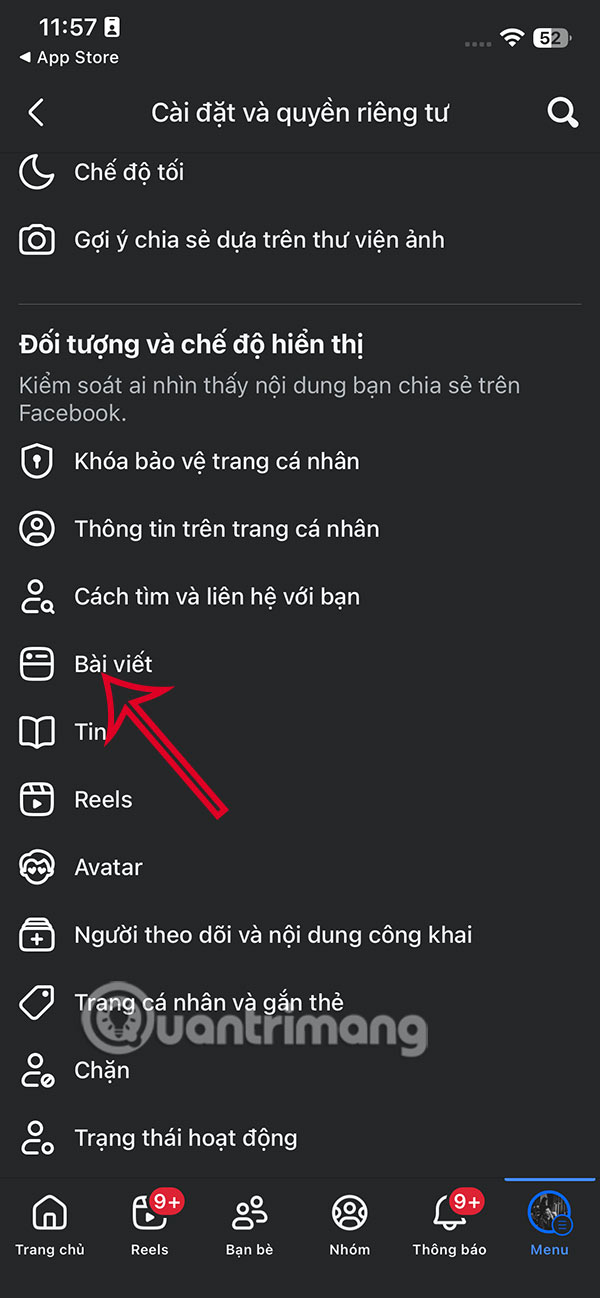Viewport: 600px width, 1298px height.
Task: Open Cách tìm và liên hệ với bạn
Action: coord(216,597)
